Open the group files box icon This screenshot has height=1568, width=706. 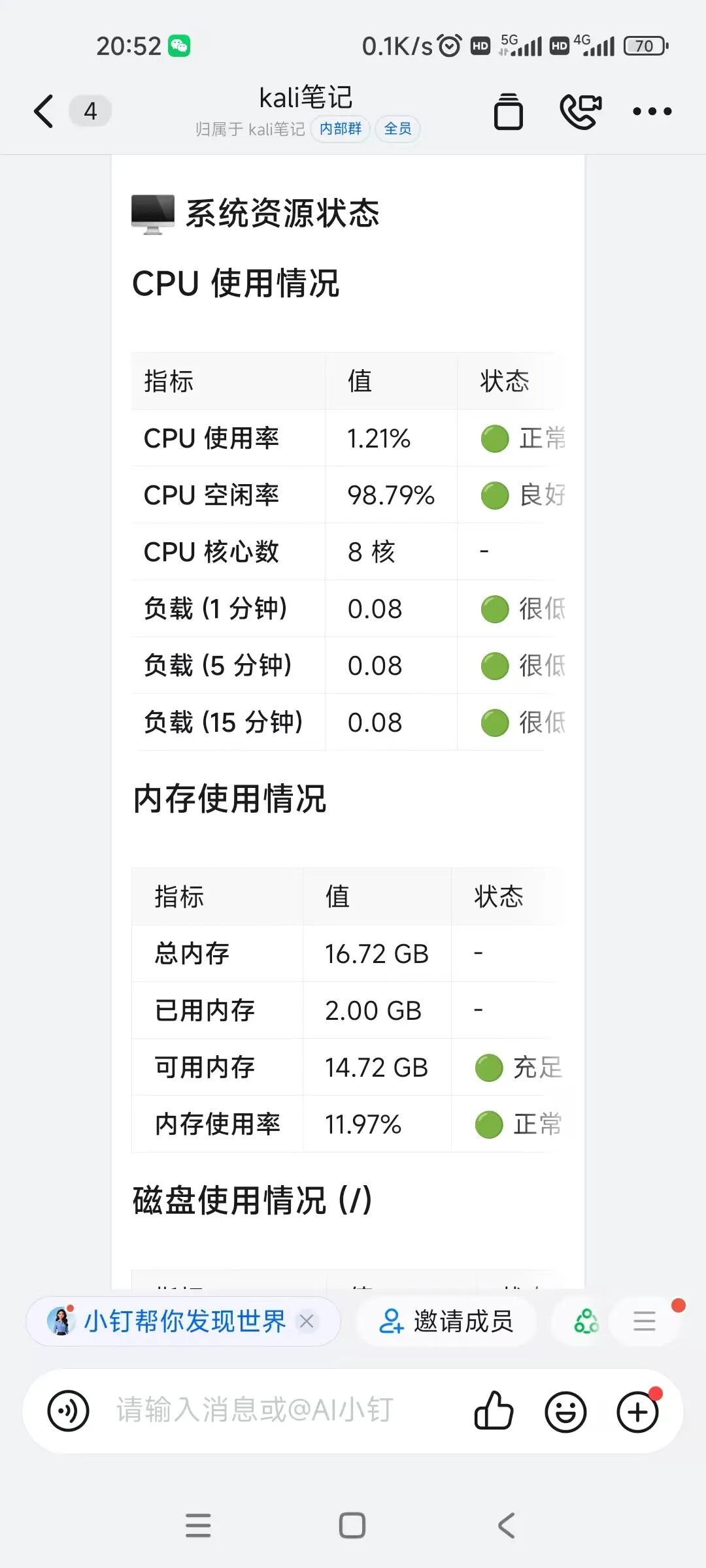click(508, 112)
